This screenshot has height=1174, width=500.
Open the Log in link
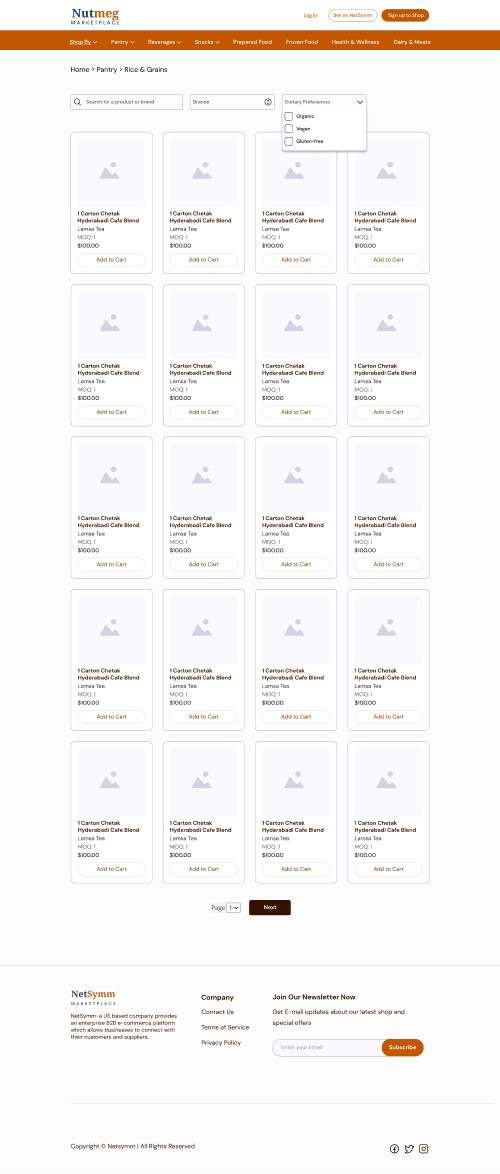pyautogui.click(x=310, y=15)
